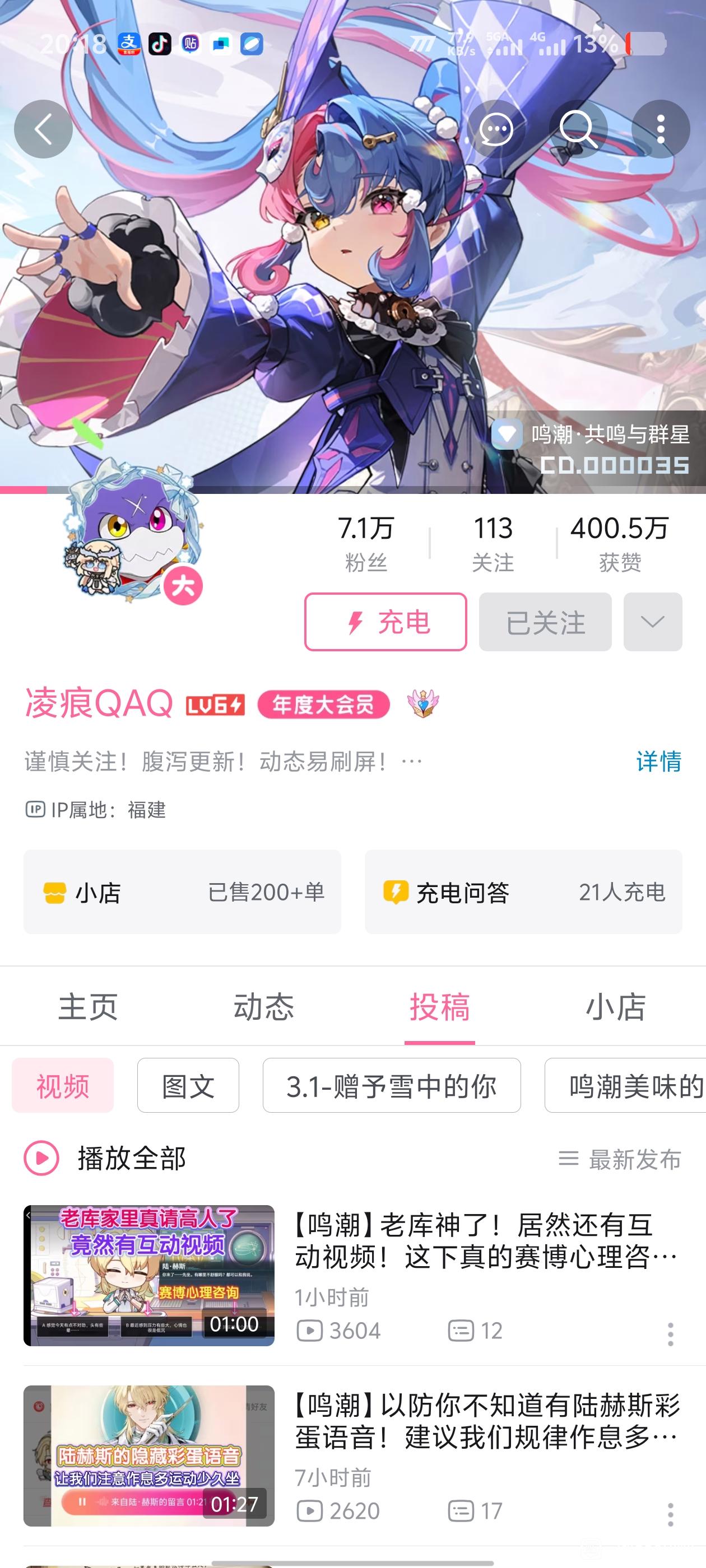Select the 图文 filter chip
The image size is (706, 1568).
pyautogui.click(x=188, y=1086)
